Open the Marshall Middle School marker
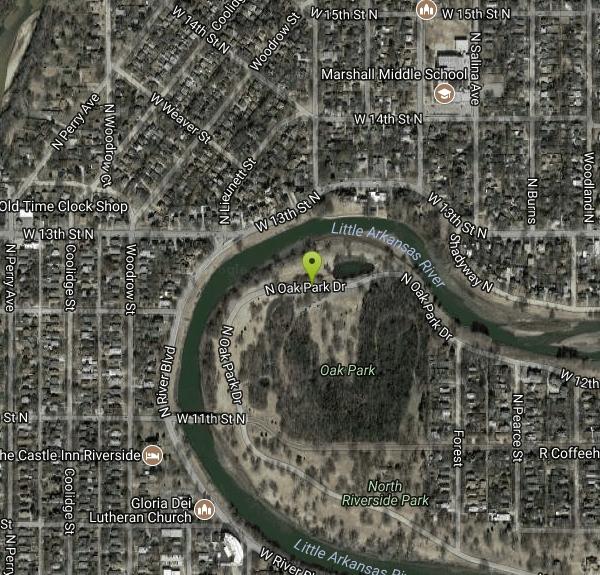This screenshot has height=575, width=600. (x=441, y=94)
